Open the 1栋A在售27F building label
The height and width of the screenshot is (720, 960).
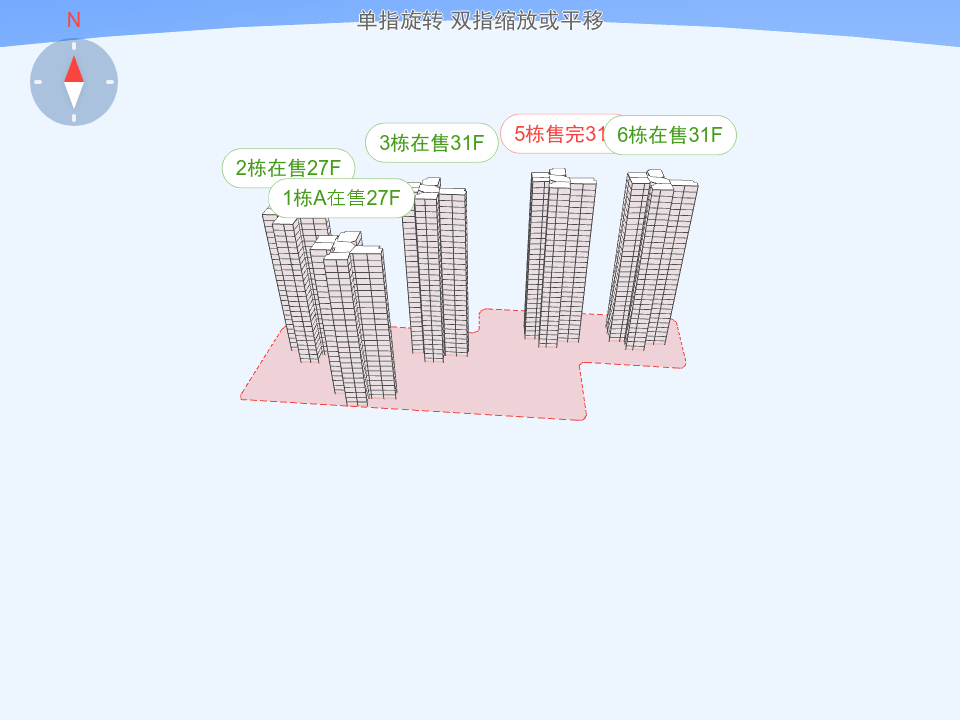coord(341,198)
